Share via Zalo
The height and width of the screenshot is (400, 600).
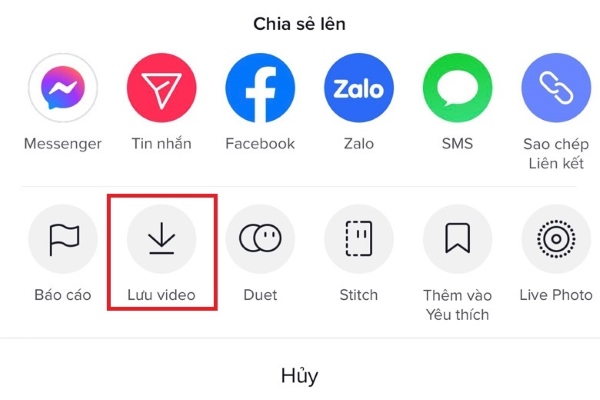(359, 88)
